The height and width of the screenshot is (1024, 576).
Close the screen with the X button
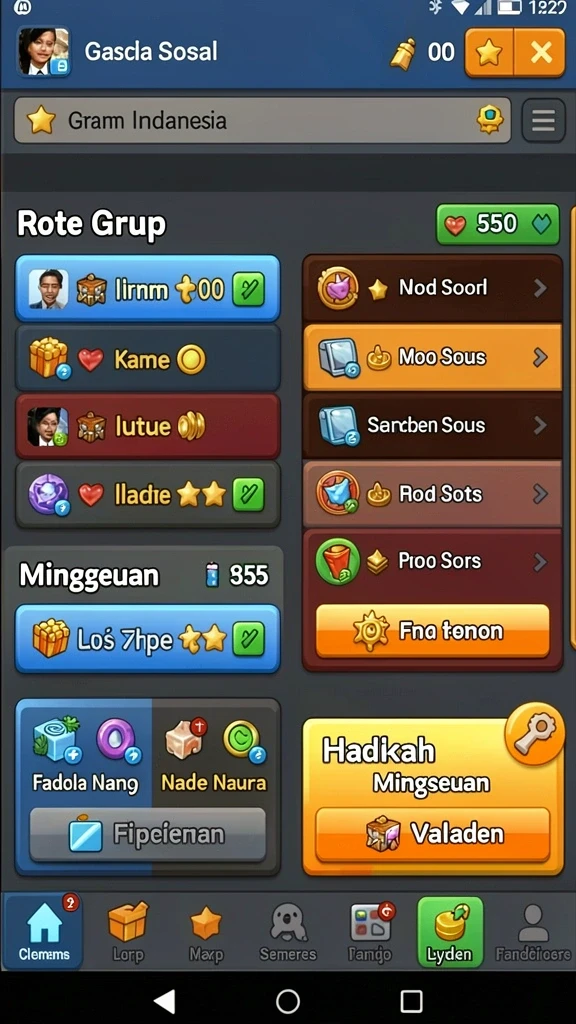[x=540, y=52]
